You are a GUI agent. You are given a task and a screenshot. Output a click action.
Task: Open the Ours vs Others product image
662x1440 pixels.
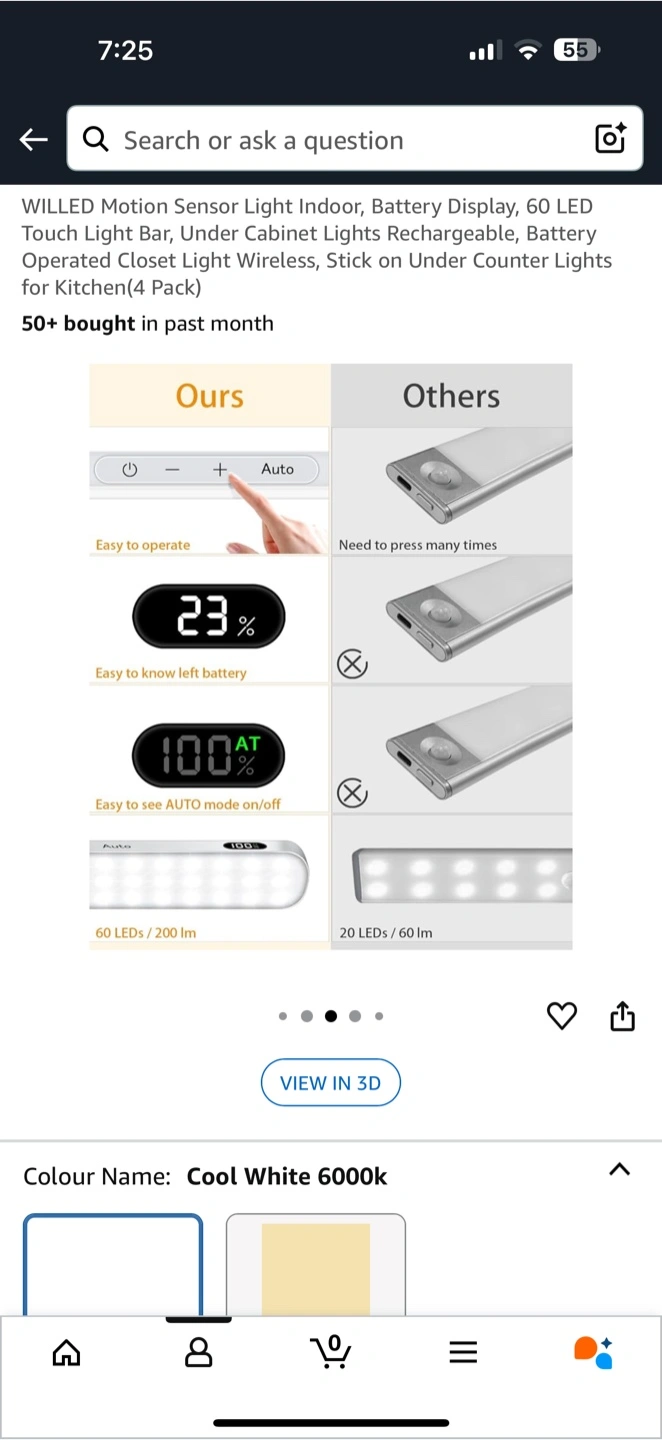331,656
